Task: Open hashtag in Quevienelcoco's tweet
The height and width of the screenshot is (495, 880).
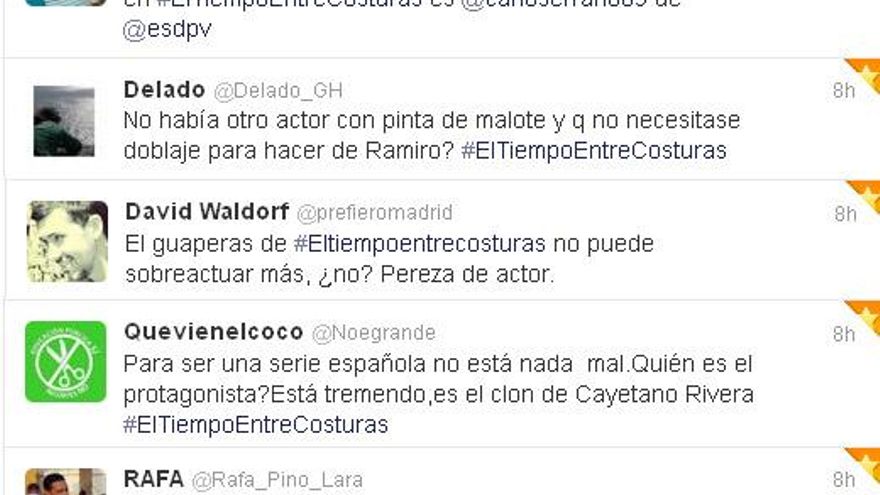Action: pyautogui.click(x=254, y=424)
